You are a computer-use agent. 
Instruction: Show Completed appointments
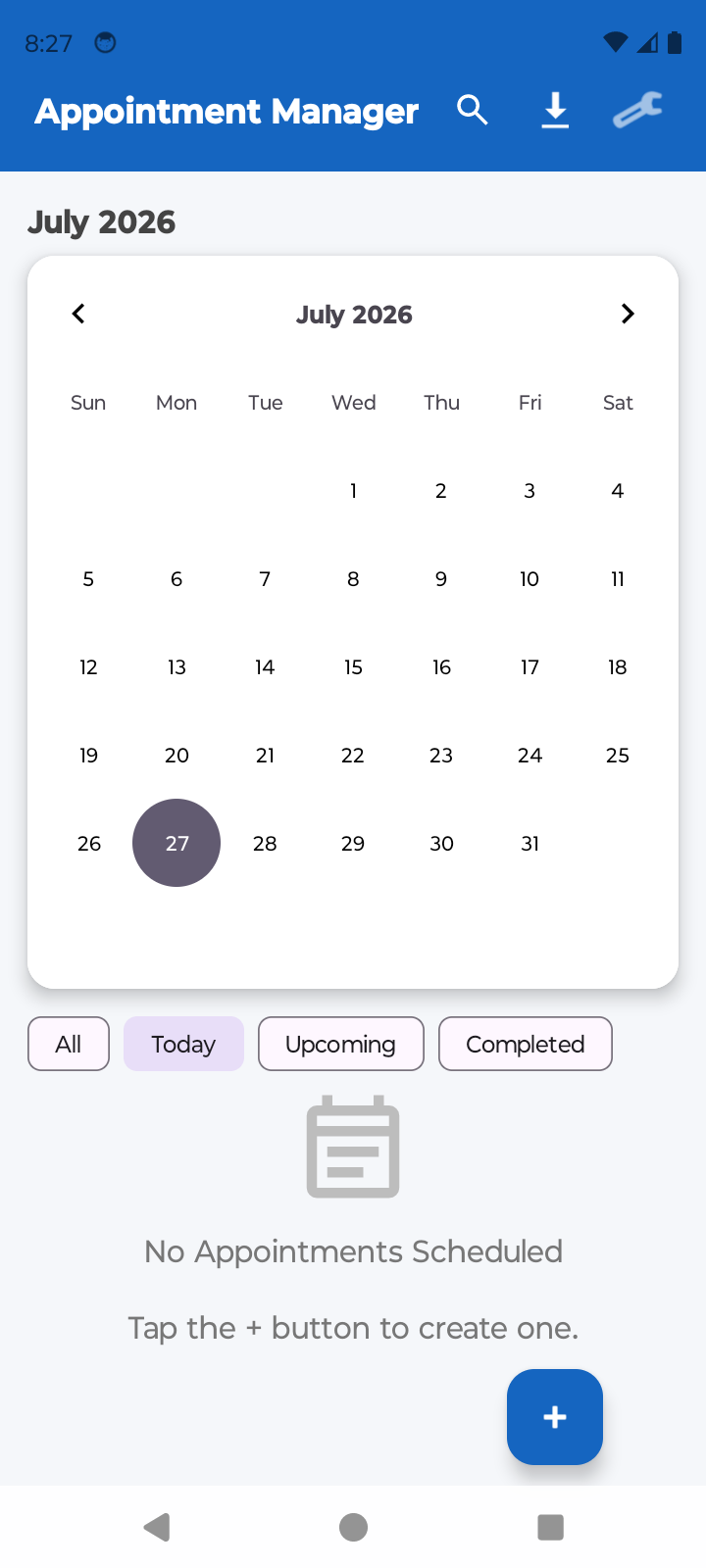[x=526, y=1044]
